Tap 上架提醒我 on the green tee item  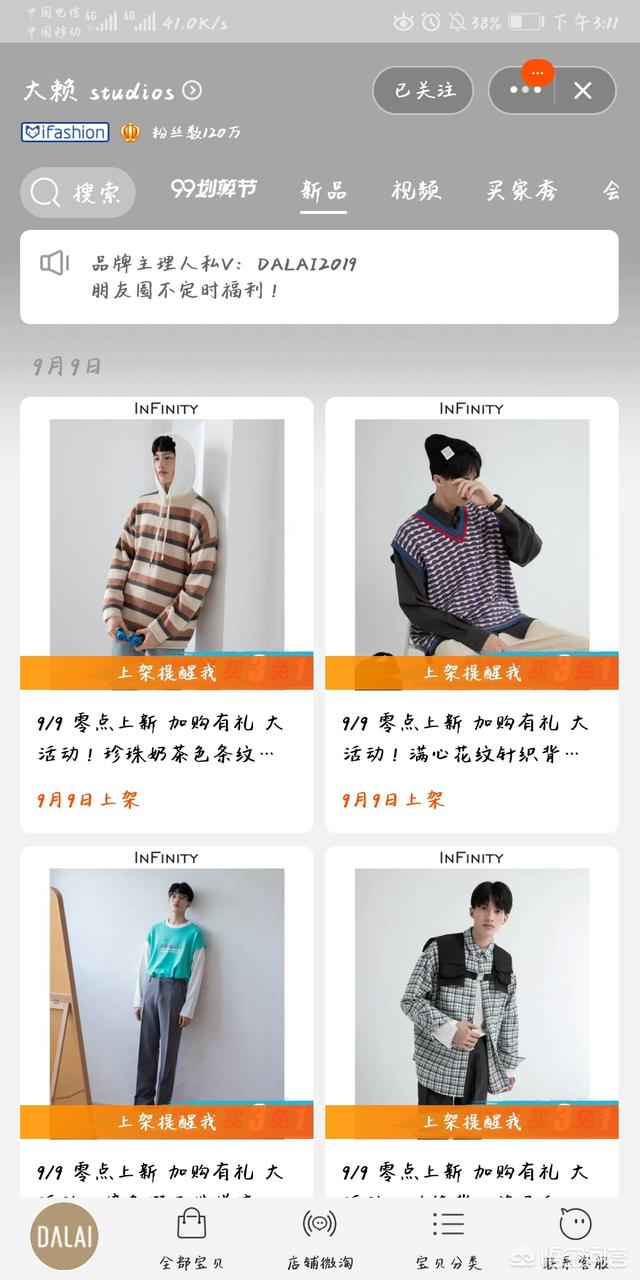point(167,1122)
